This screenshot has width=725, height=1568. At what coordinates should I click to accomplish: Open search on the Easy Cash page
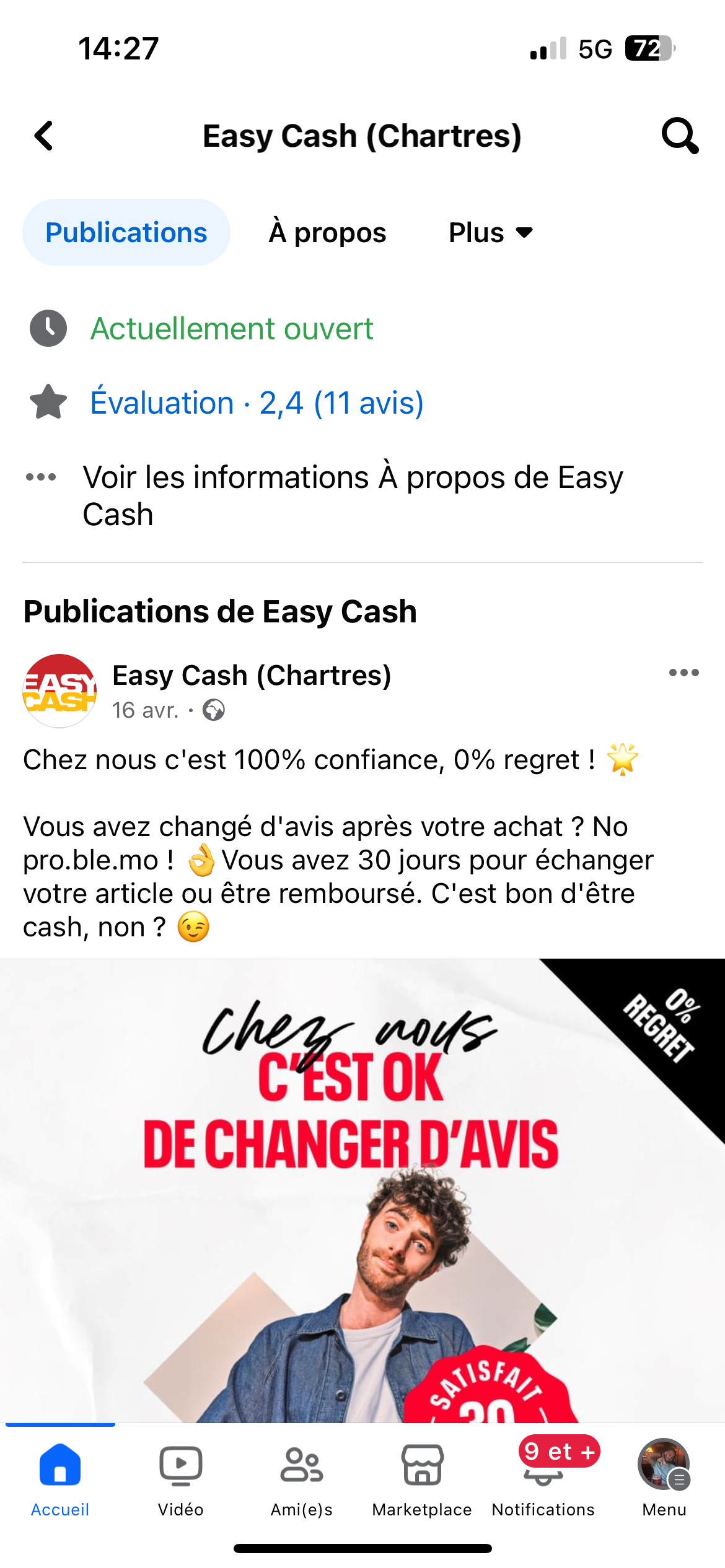click(680, 136)
